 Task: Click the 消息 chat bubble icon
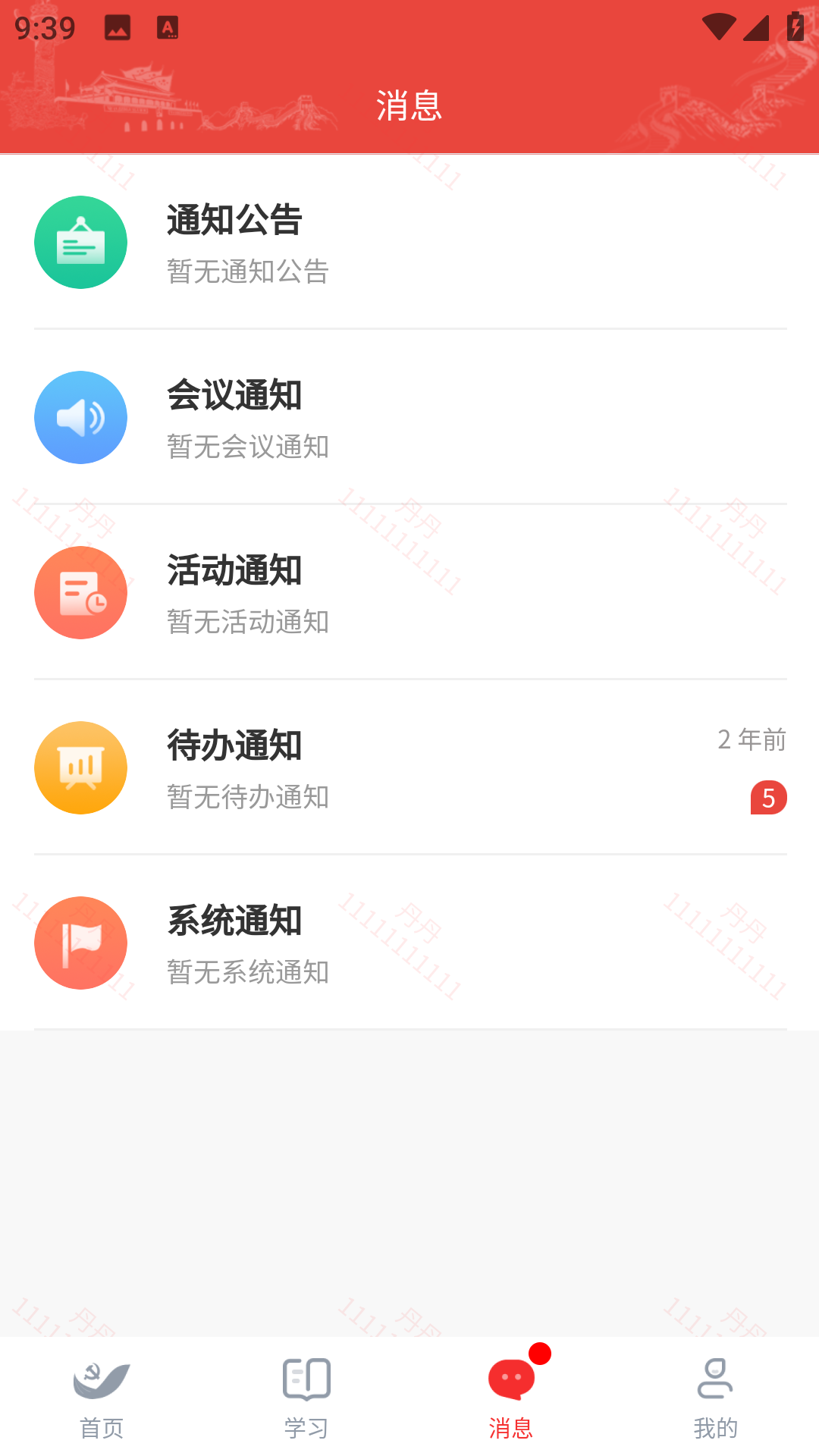(x=511, y=1382)
